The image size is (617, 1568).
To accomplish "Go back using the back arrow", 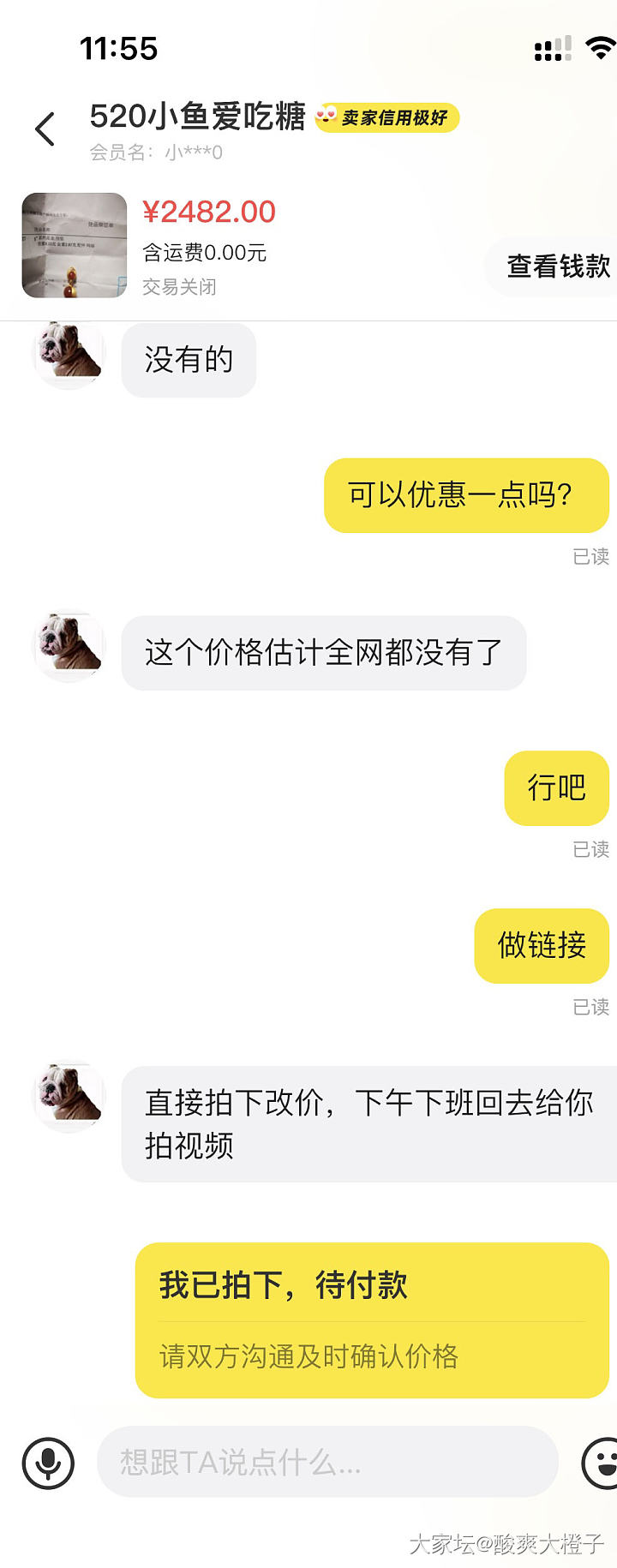I will (x=45, y=129).
